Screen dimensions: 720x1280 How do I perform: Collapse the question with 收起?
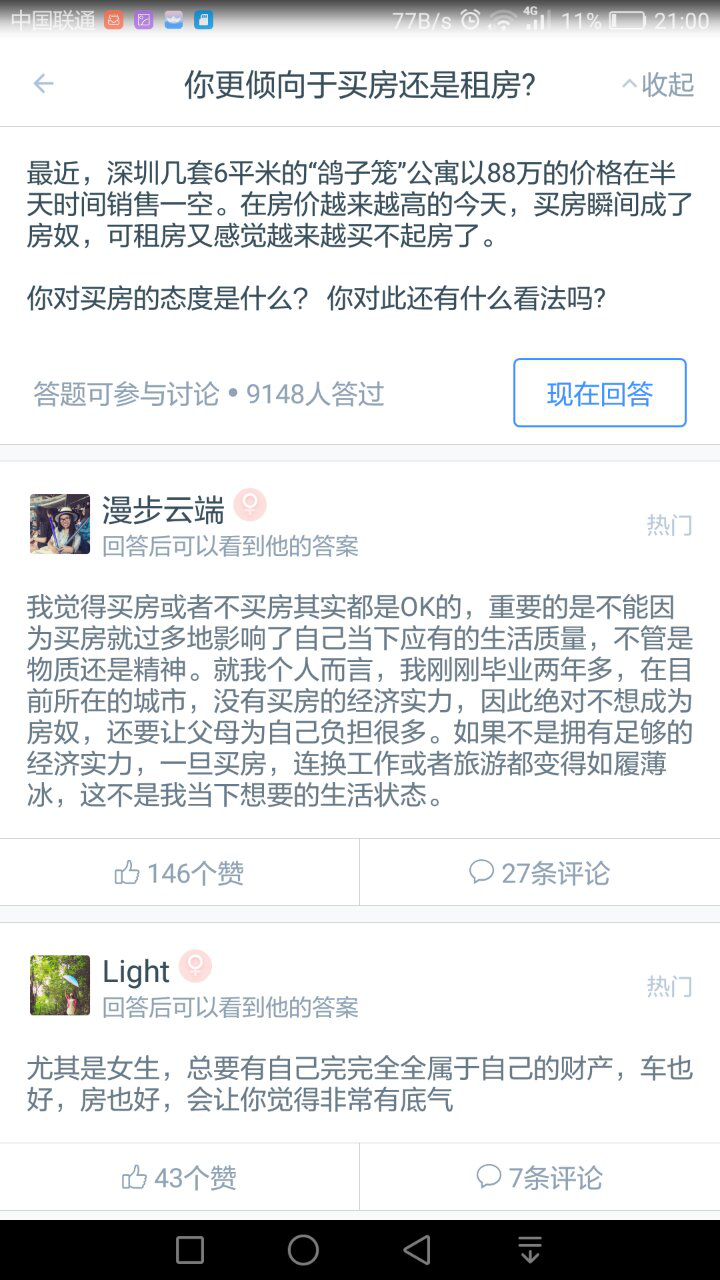658,85
